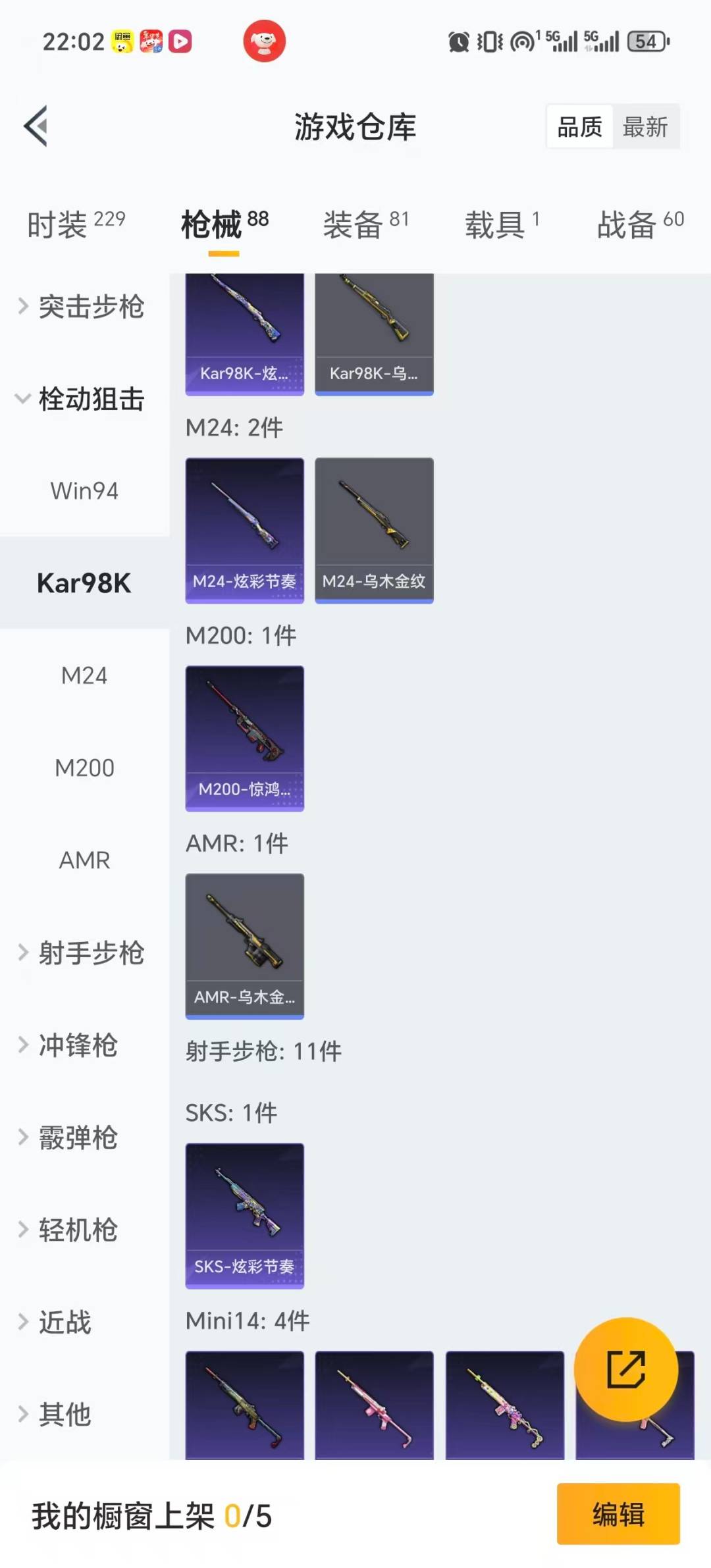The image size is (711, 1568).
Task: View the SKS-炫彩节奏 skin
Action: tap(244, 1215)
